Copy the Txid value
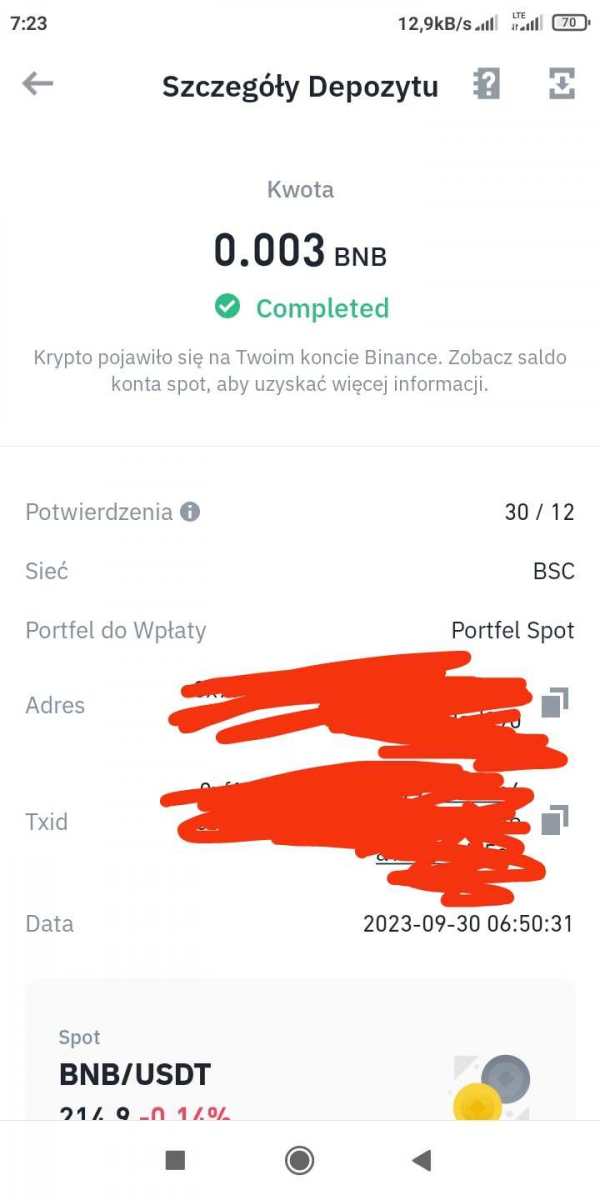The height and width of the screenshot is (1200, 600). click(555, 820)
